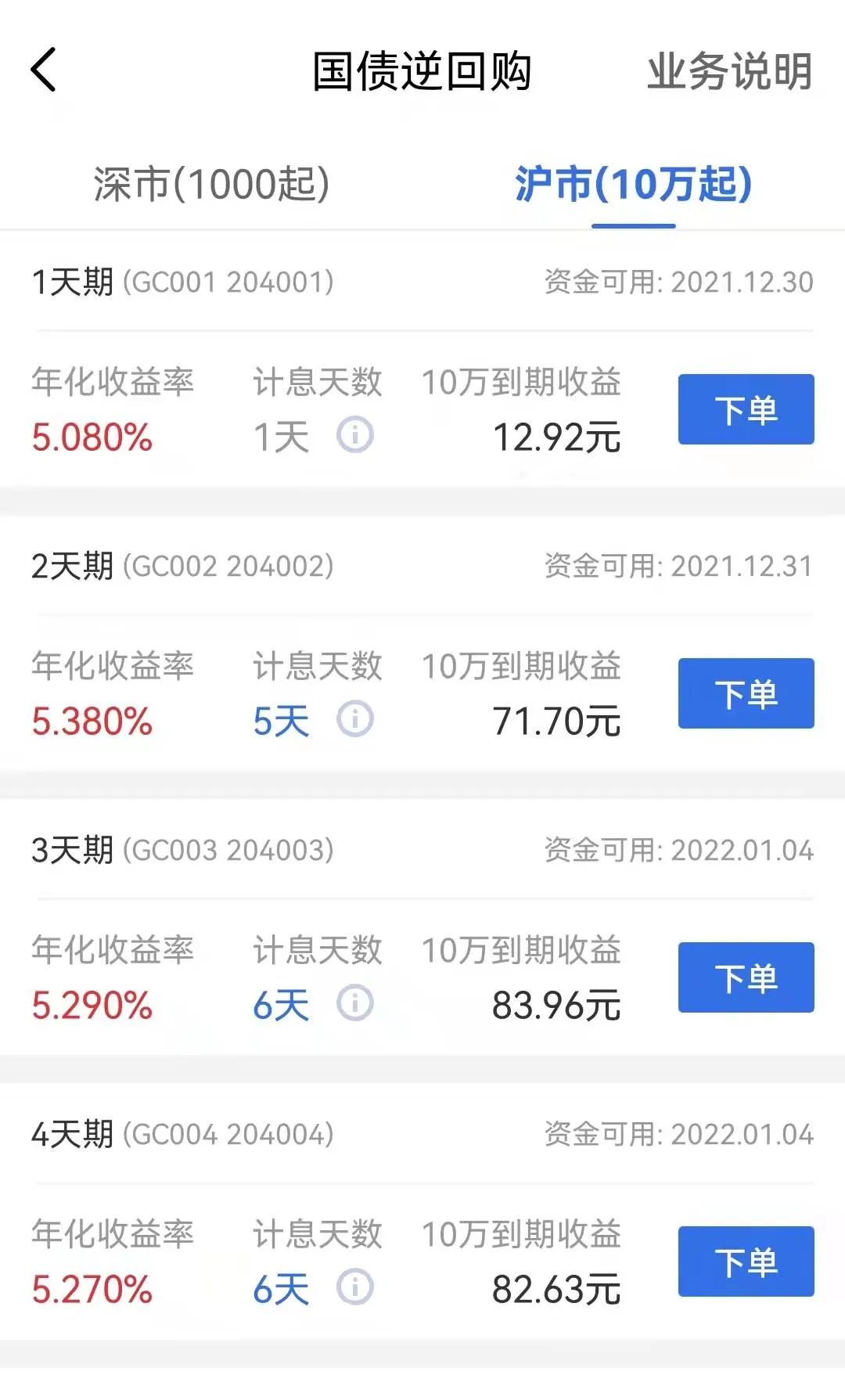845x1400 pixels.
Task: View interest days info for 1天期
Action: point(355,435)
